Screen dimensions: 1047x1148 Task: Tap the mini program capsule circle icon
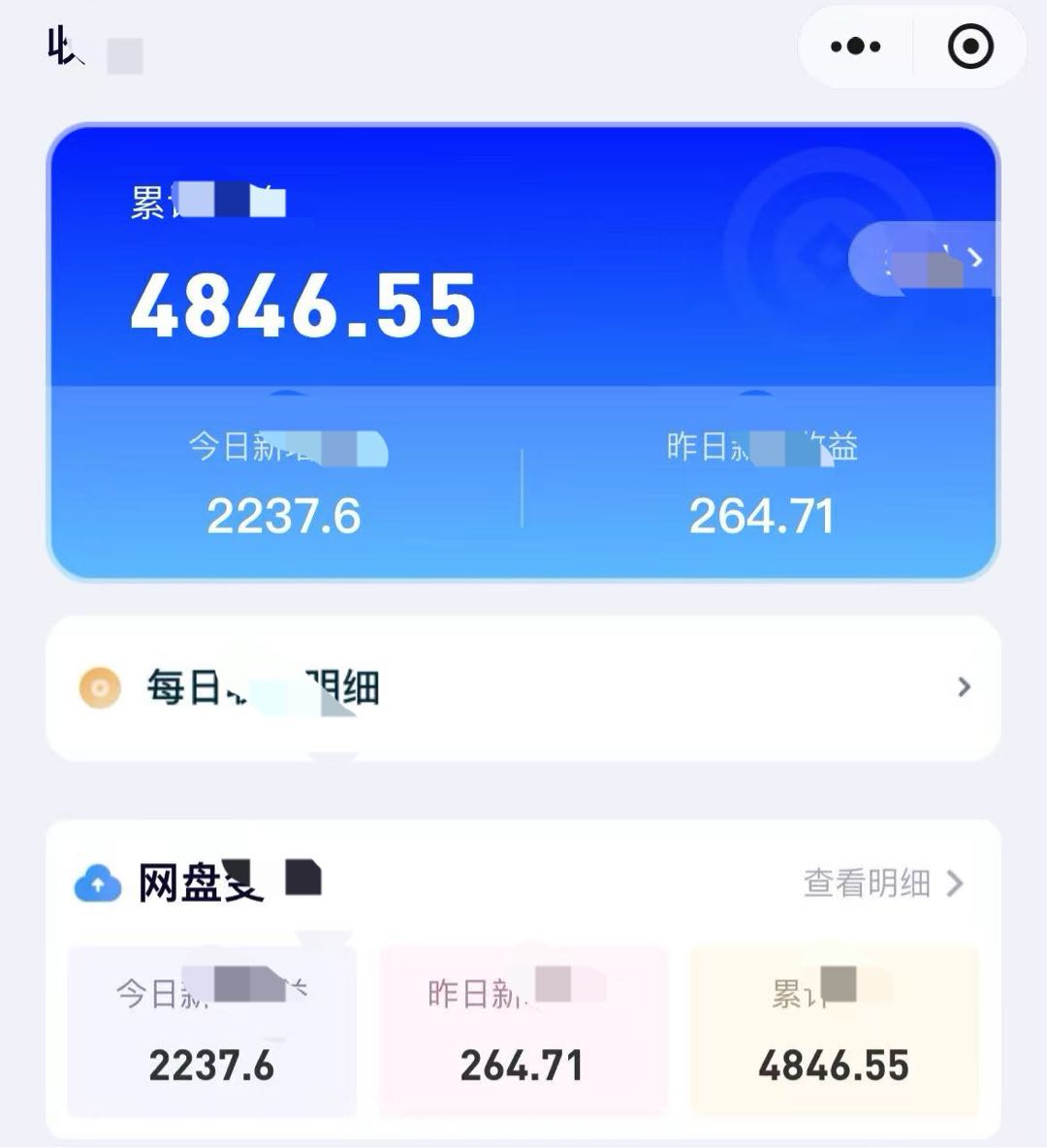[968, 46]
